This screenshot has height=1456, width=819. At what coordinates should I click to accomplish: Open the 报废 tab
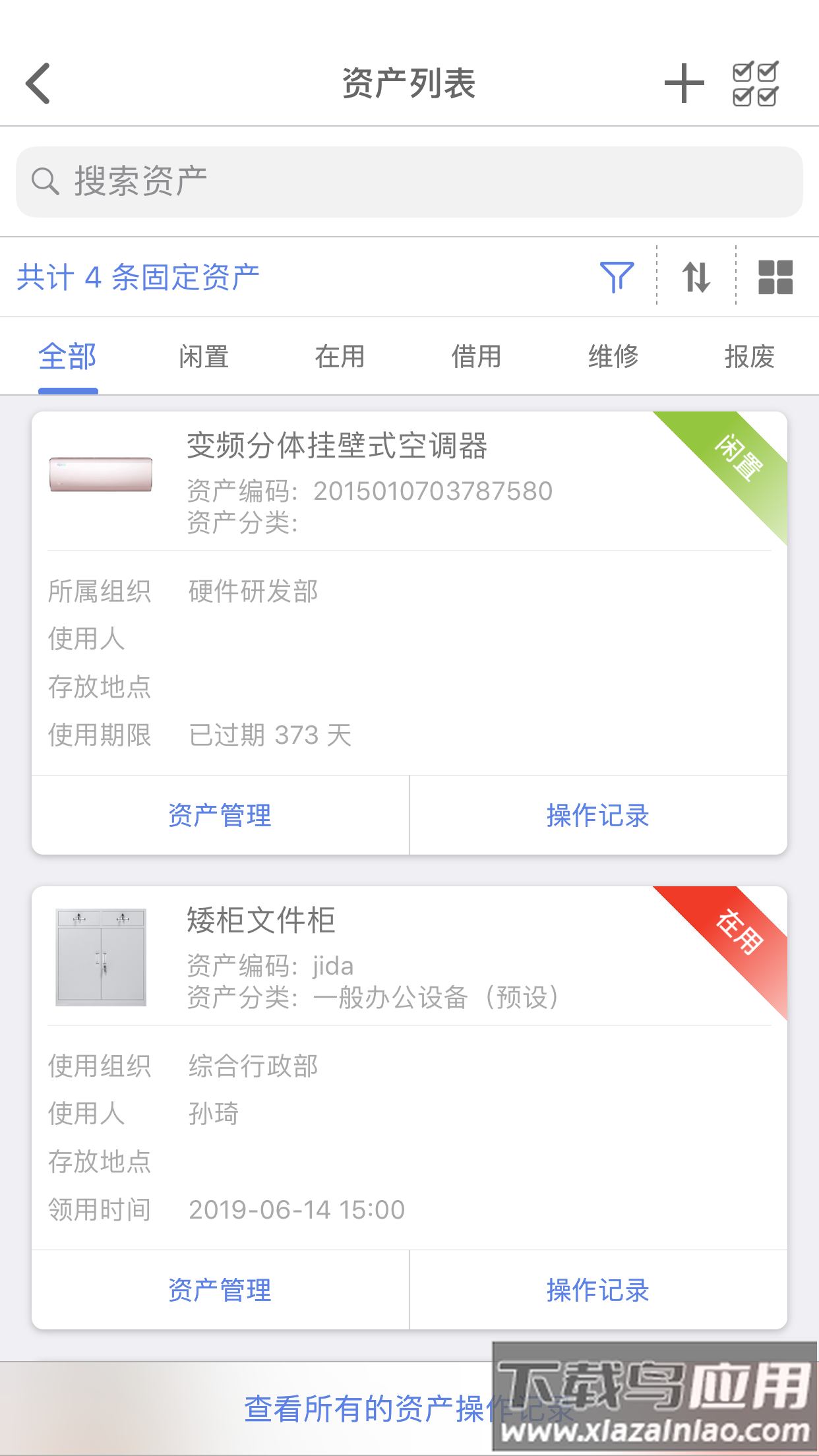tap(749, 357)
